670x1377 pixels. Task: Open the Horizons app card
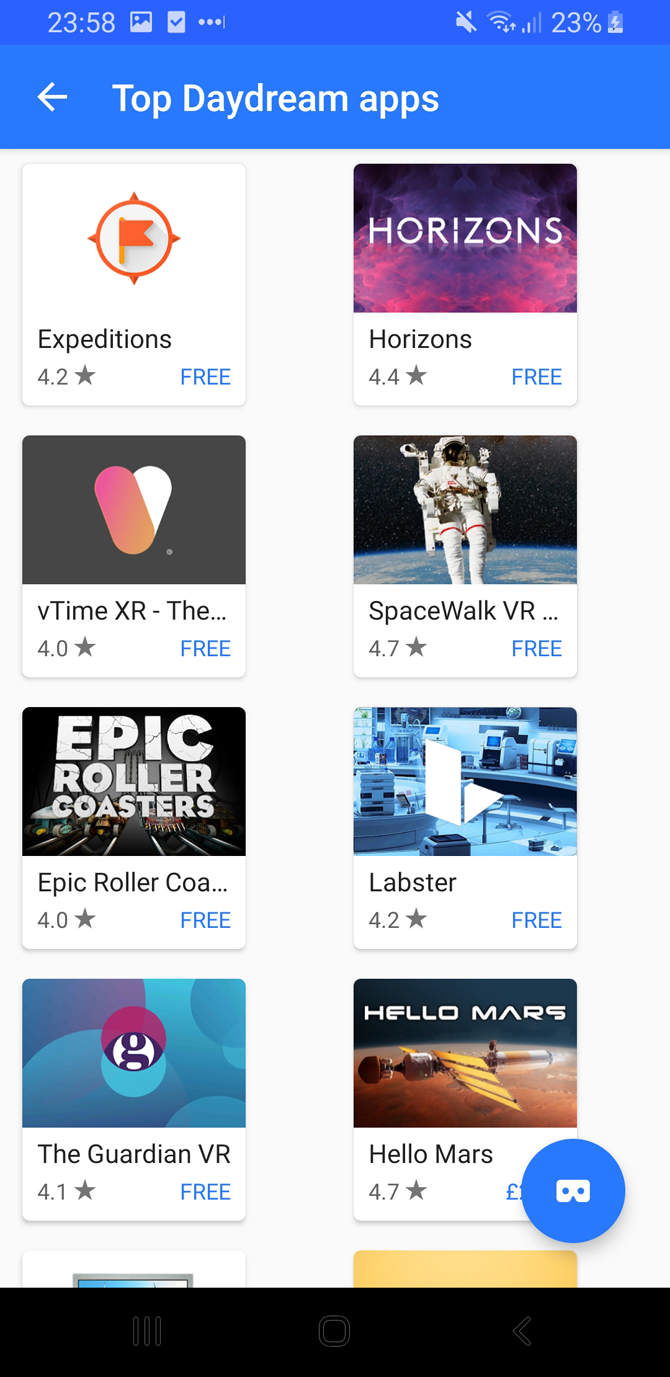pyautogui.click(x=465, y=285)
